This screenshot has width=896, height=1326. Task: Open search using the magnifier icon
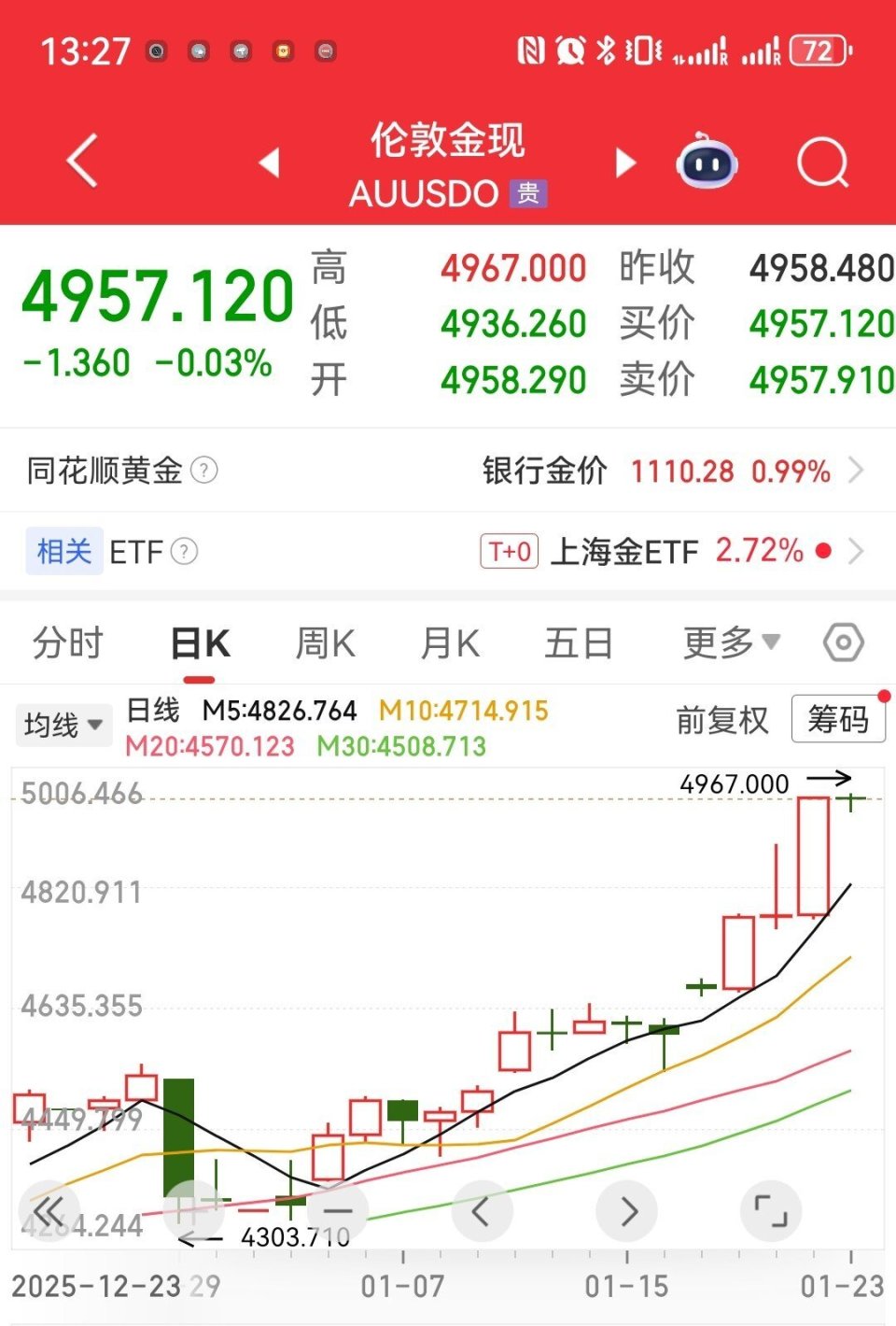[823, 162]
